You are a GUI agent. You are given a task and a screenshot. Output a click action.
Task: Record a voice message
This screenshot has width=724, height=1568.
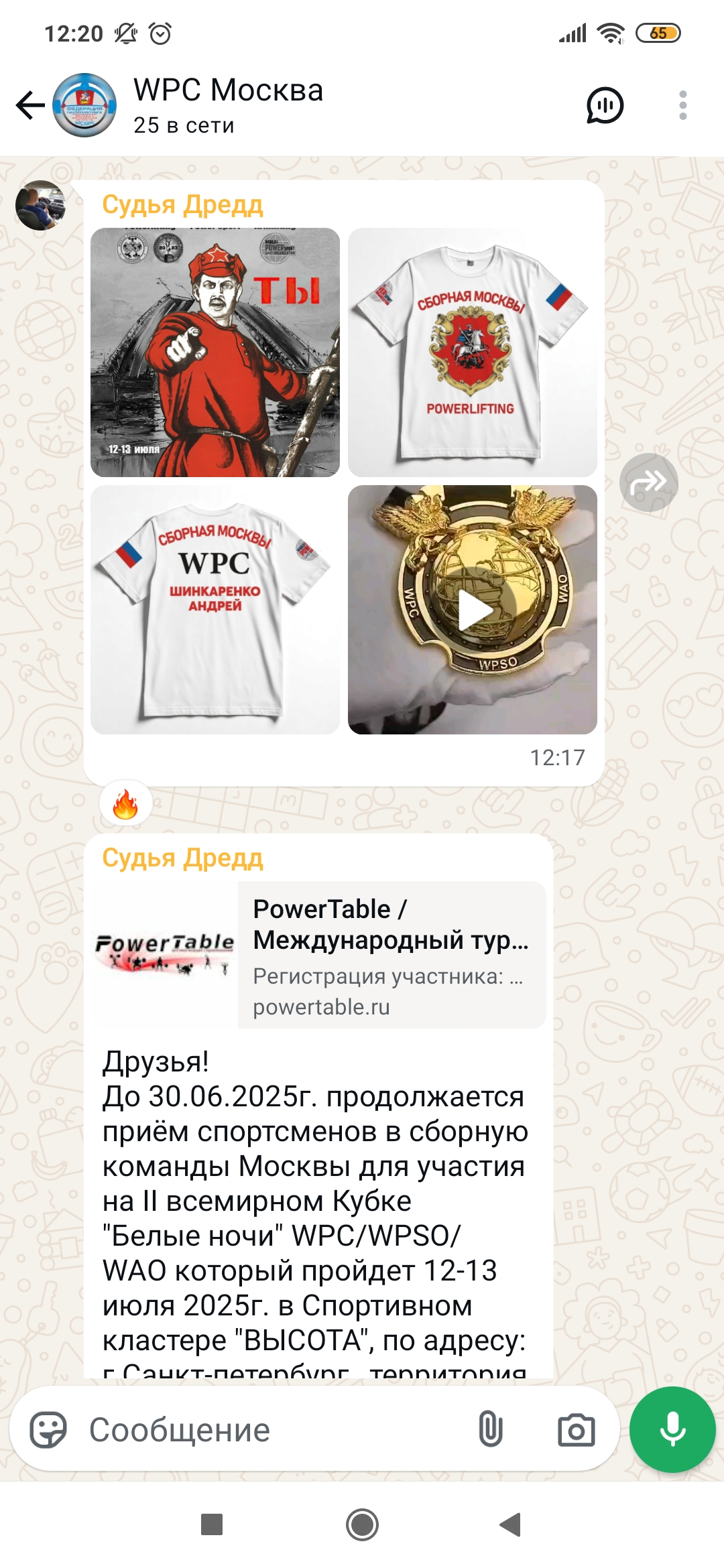(x=672, y=1429)
